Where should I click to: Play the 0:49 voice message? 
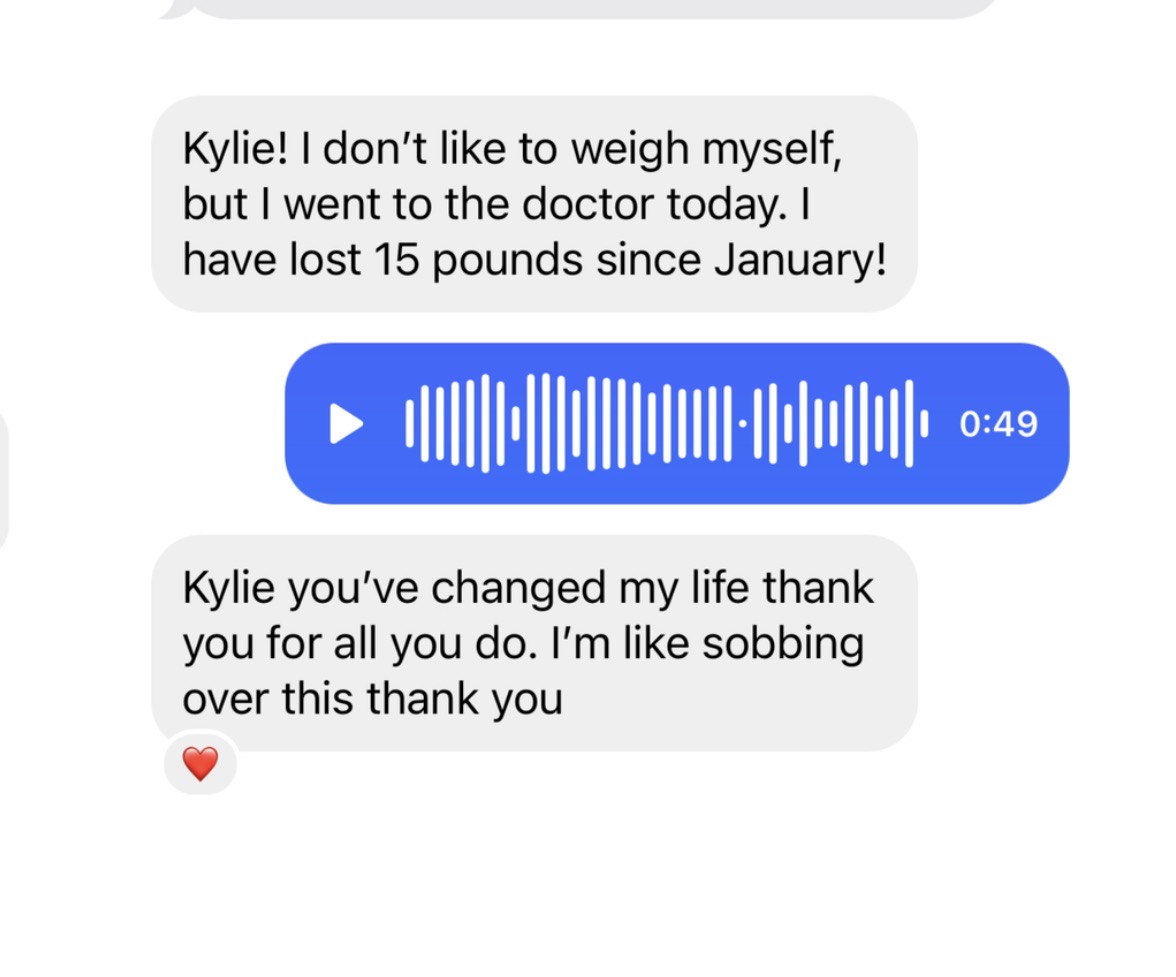(x=346, y=424)
